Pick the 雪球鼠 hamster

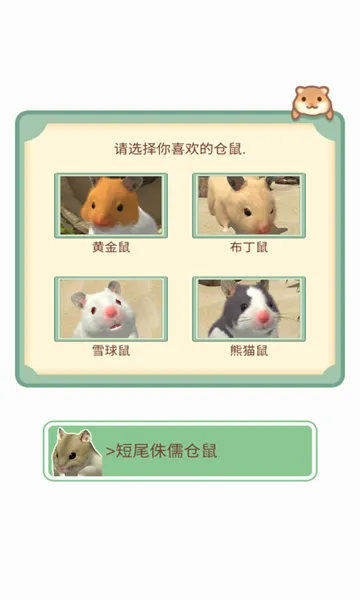point(111,309)
